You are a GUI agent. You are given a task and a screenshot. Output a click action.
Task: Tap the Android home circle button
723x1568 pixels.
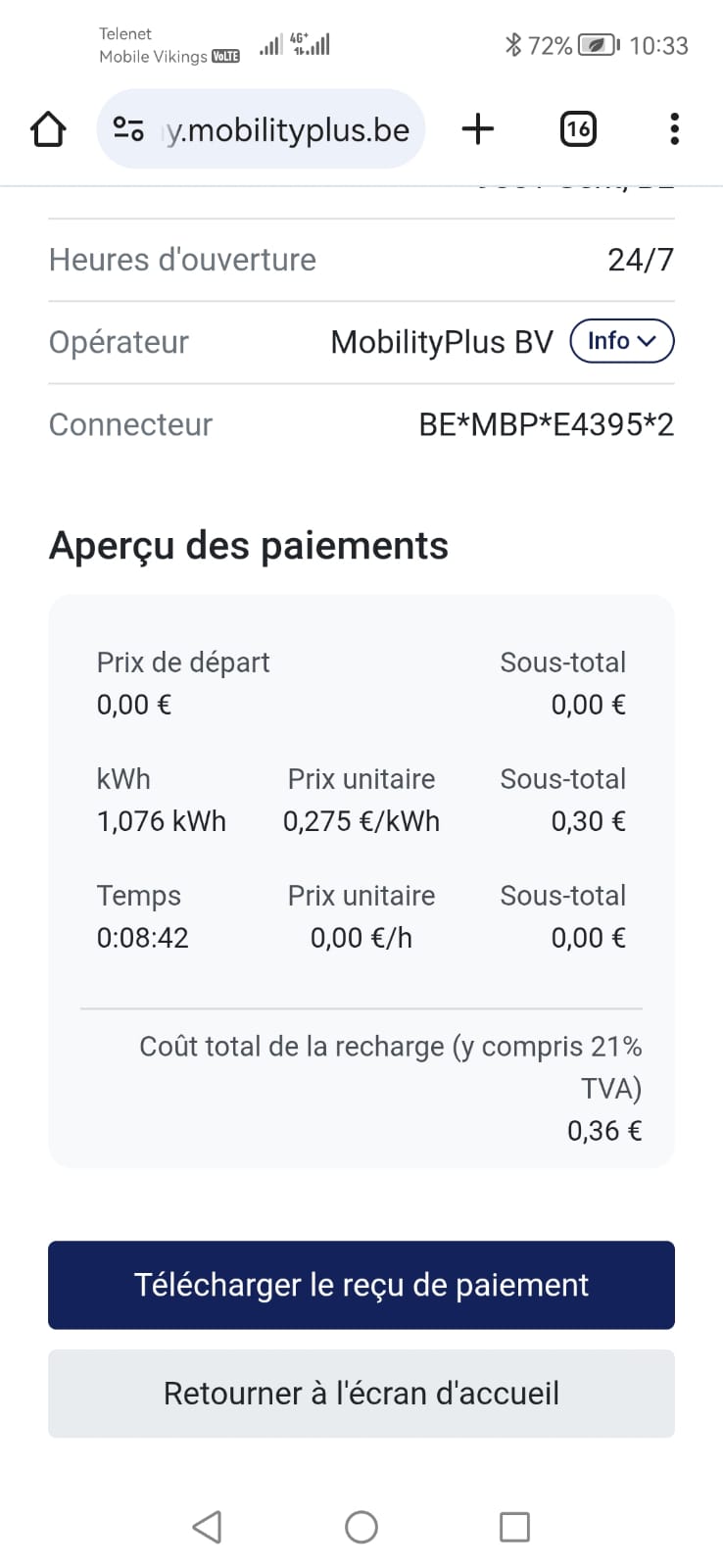[x=361, y=1526]
